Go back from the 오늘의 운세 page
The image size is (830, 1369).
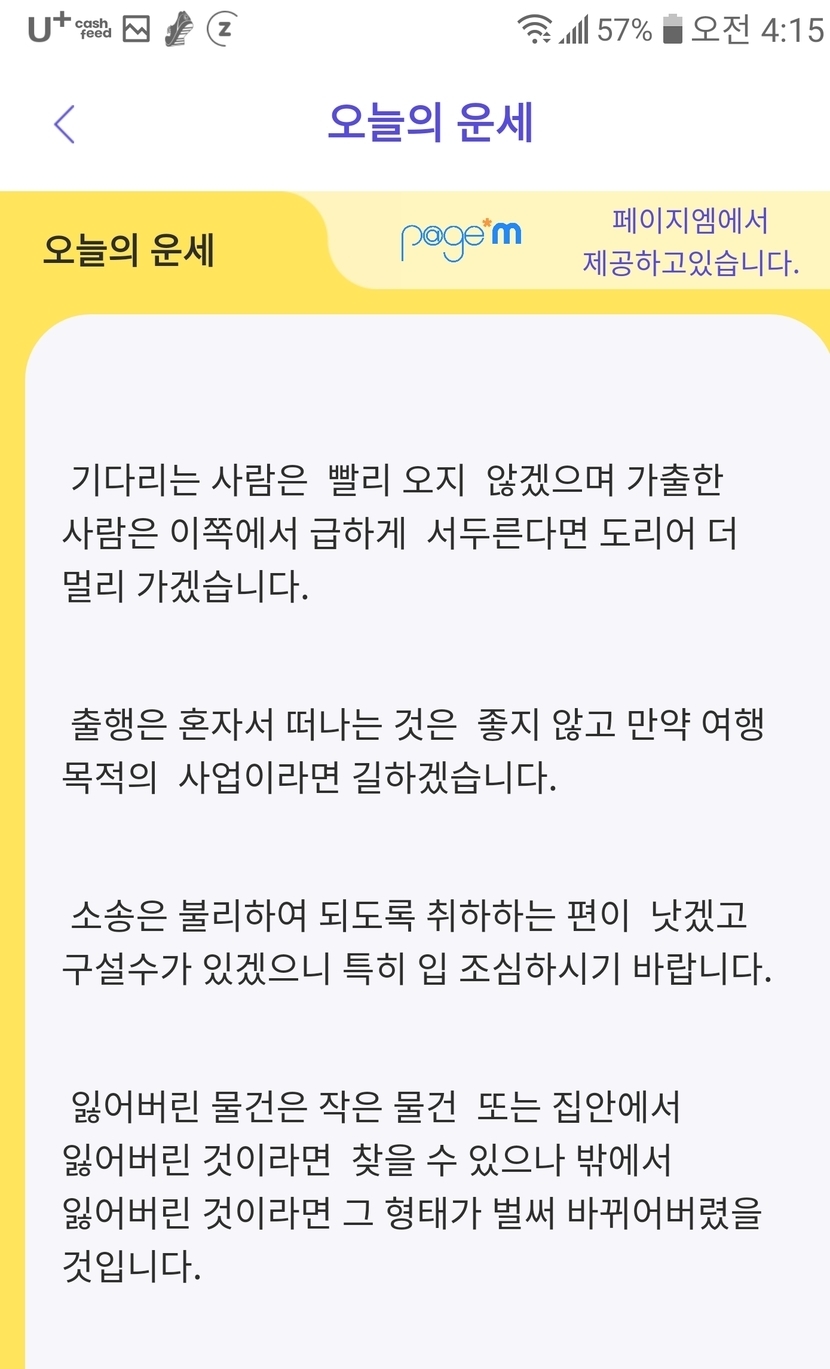(x=64, y=124)
